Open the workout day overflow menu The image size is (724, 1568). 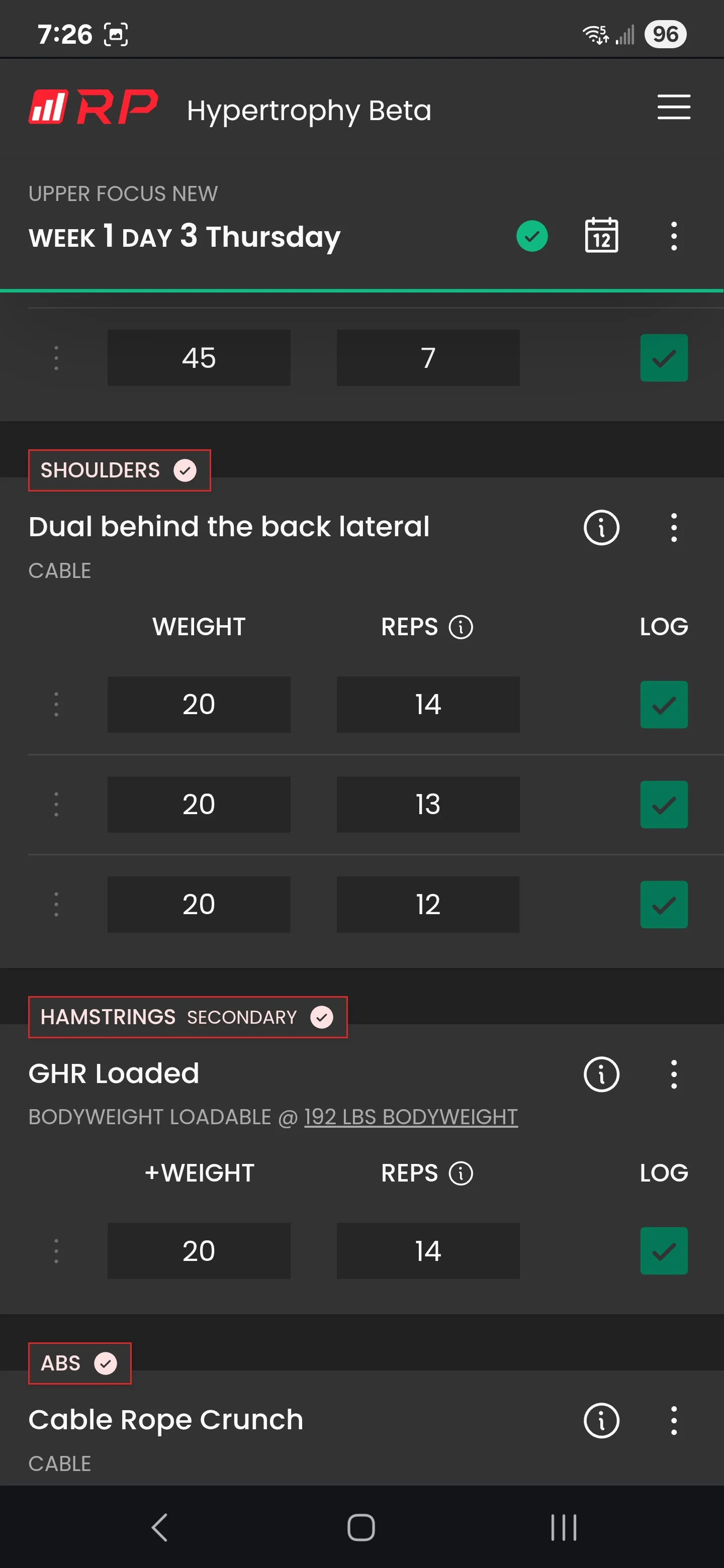(x=673, y=236)
